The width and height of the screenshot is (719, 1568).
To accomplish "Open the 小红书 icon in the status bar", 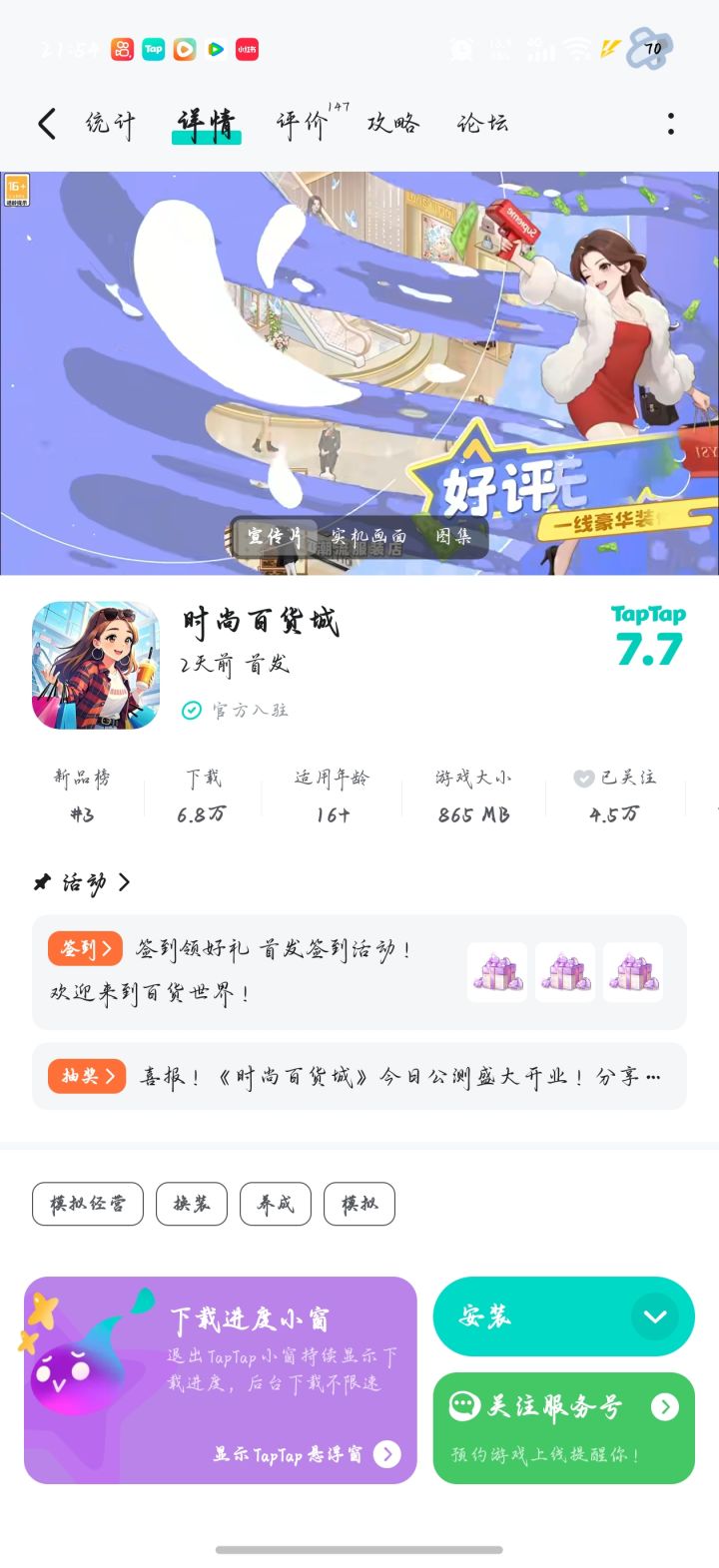I will click(246, 49).
